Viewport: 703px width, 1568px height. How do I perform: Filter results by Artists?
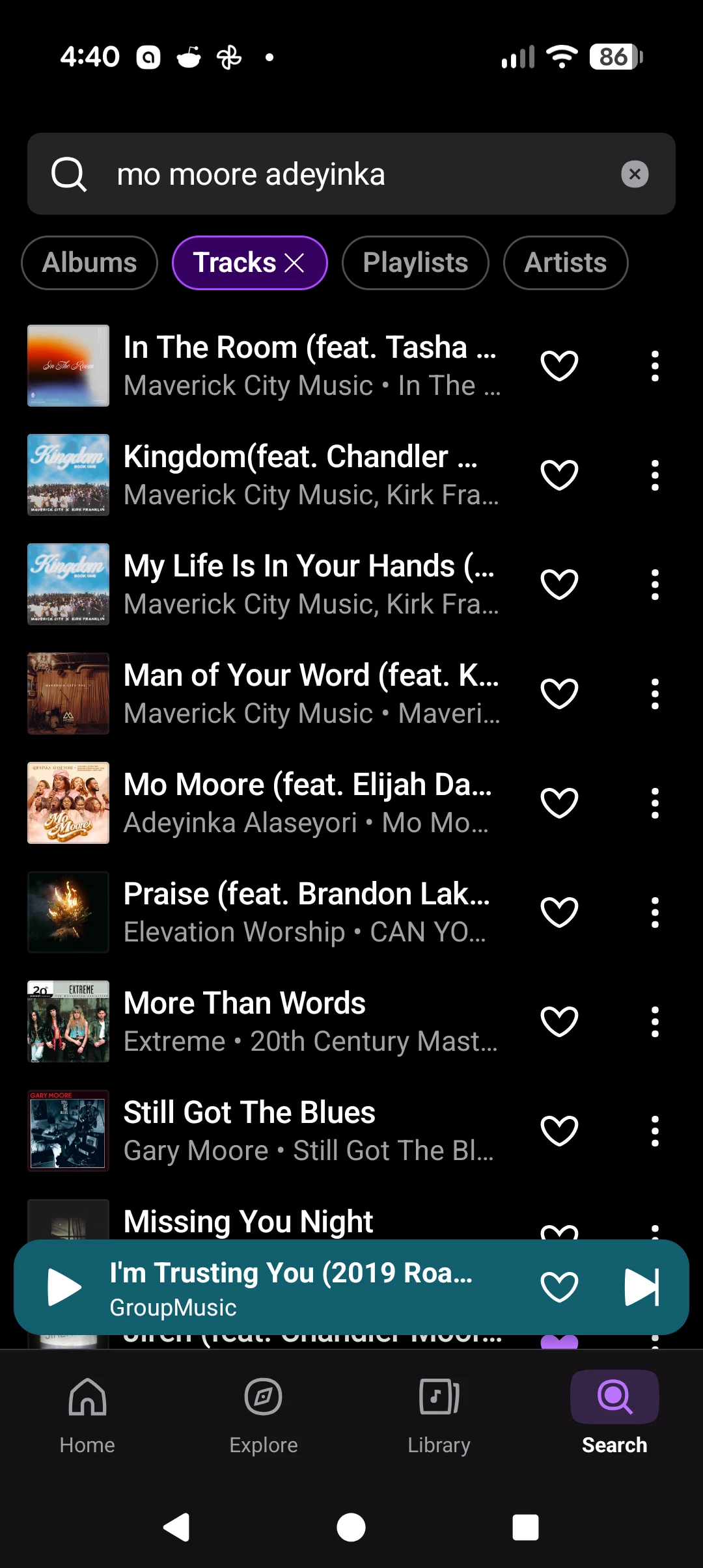click(566, 263)
